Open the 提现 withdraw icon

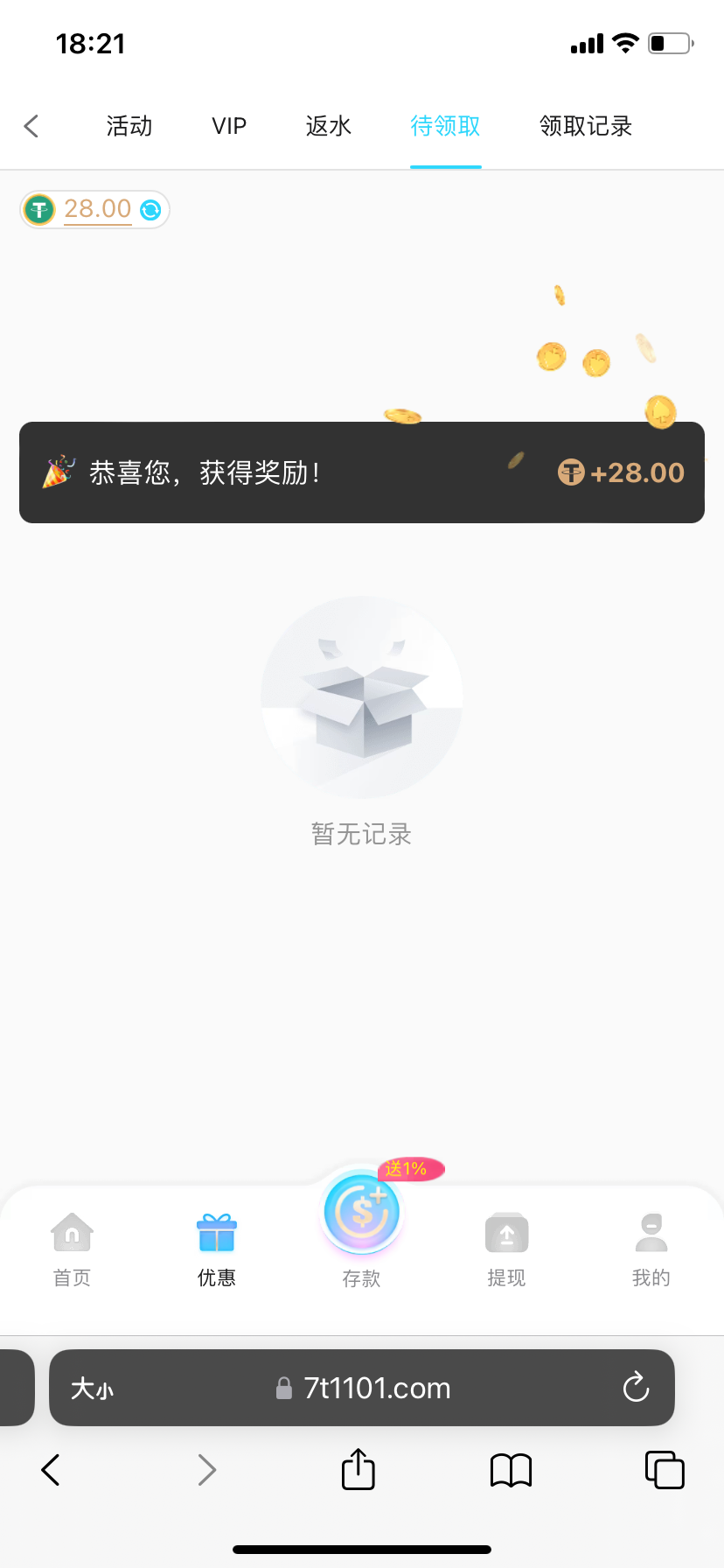(506, 1232)
